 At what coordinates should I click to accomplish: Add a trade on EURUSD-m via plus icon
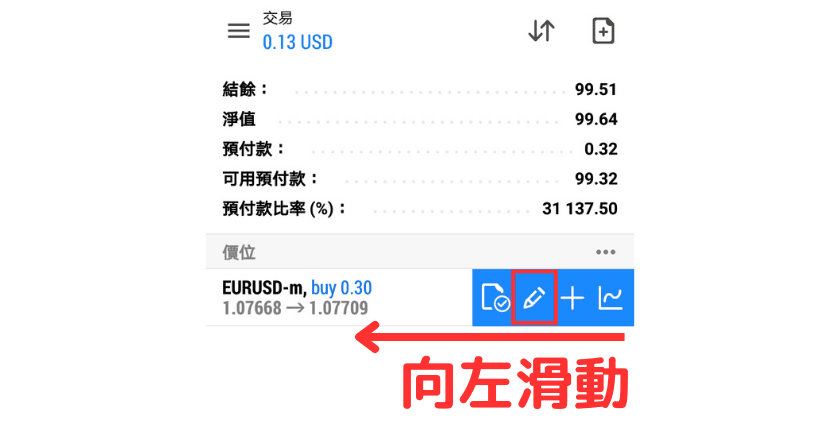click(x=572, y=298)
